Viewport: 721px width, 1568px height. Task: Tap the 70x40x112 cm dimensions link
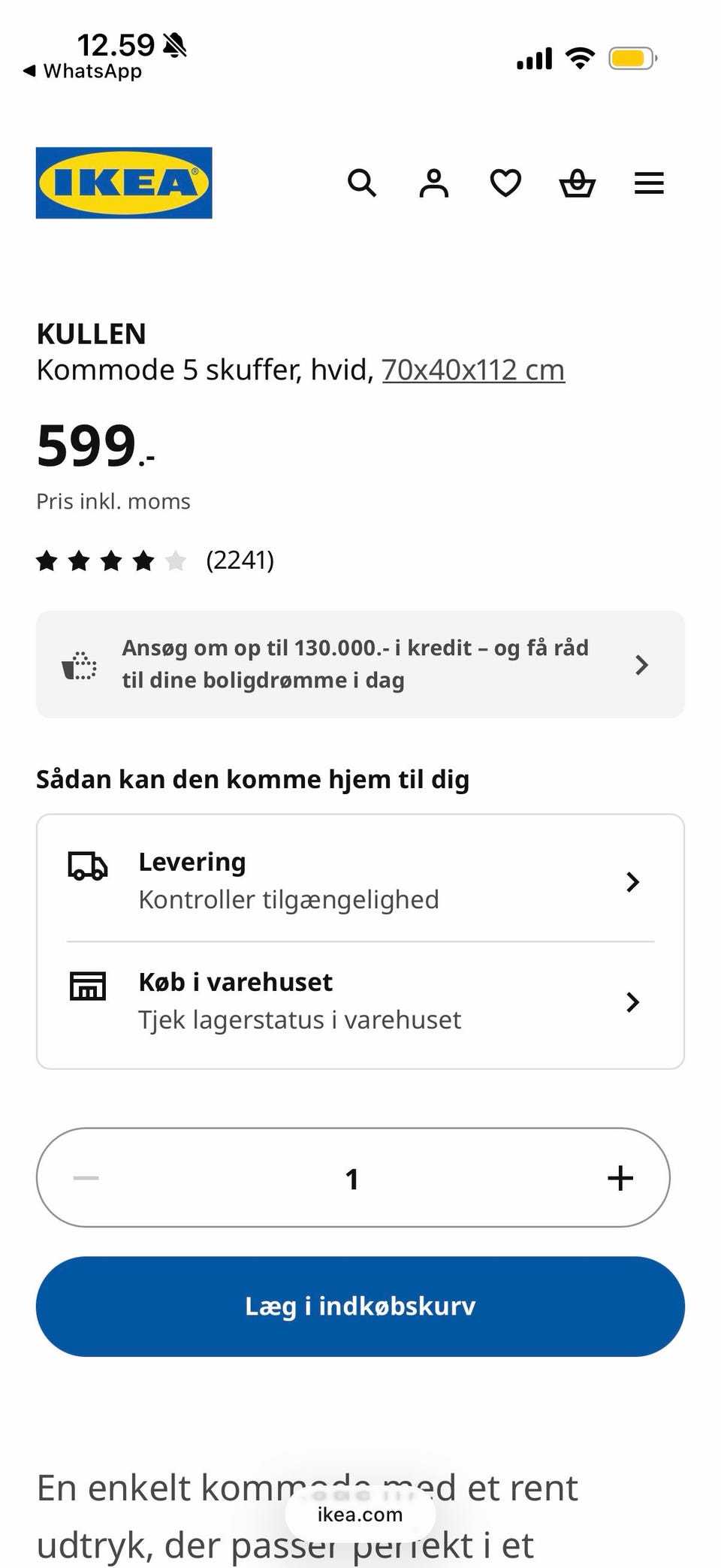473,370
